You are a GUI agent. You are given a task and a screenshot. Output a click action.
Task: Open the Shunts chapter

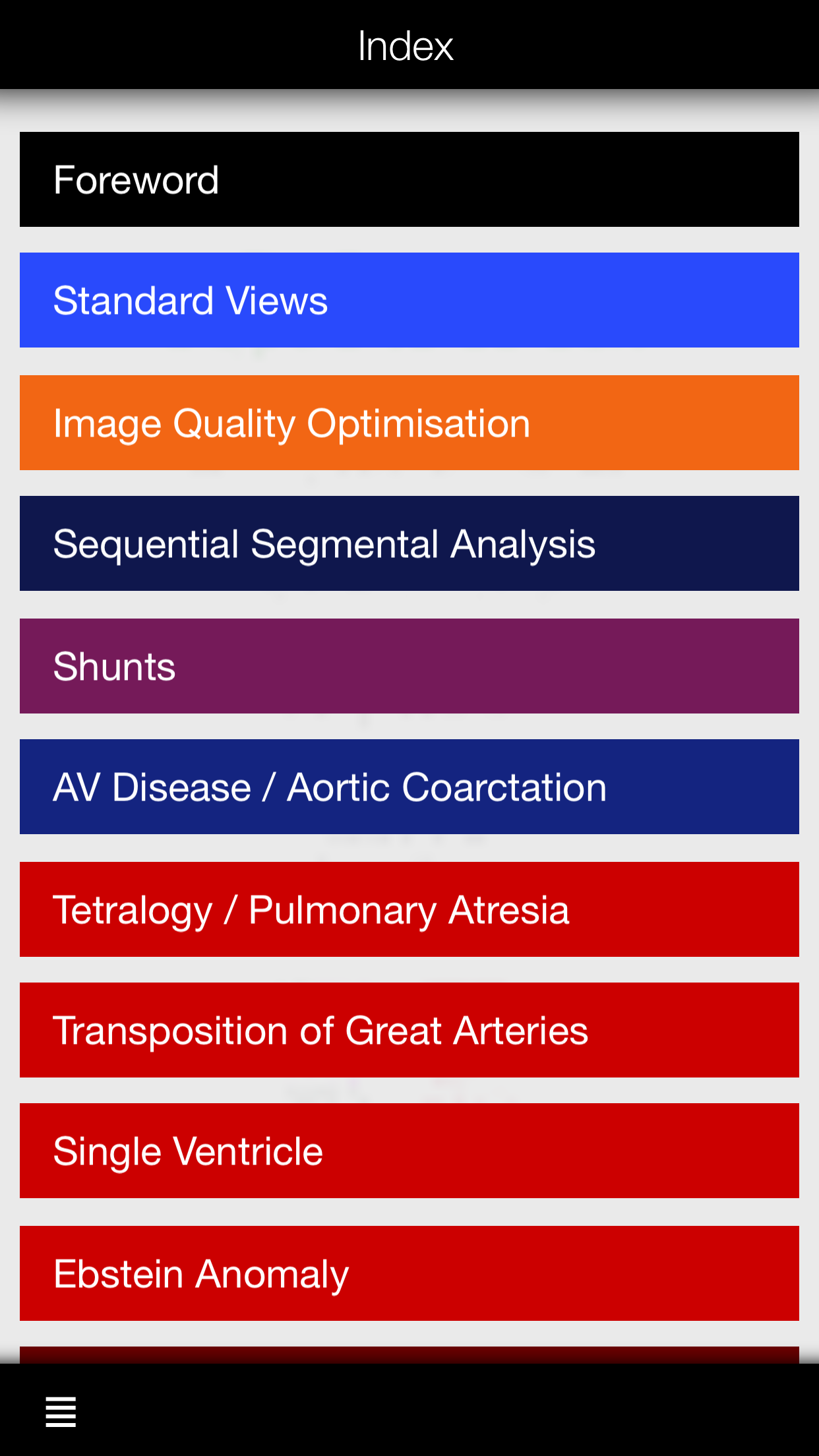pos(409,666)
